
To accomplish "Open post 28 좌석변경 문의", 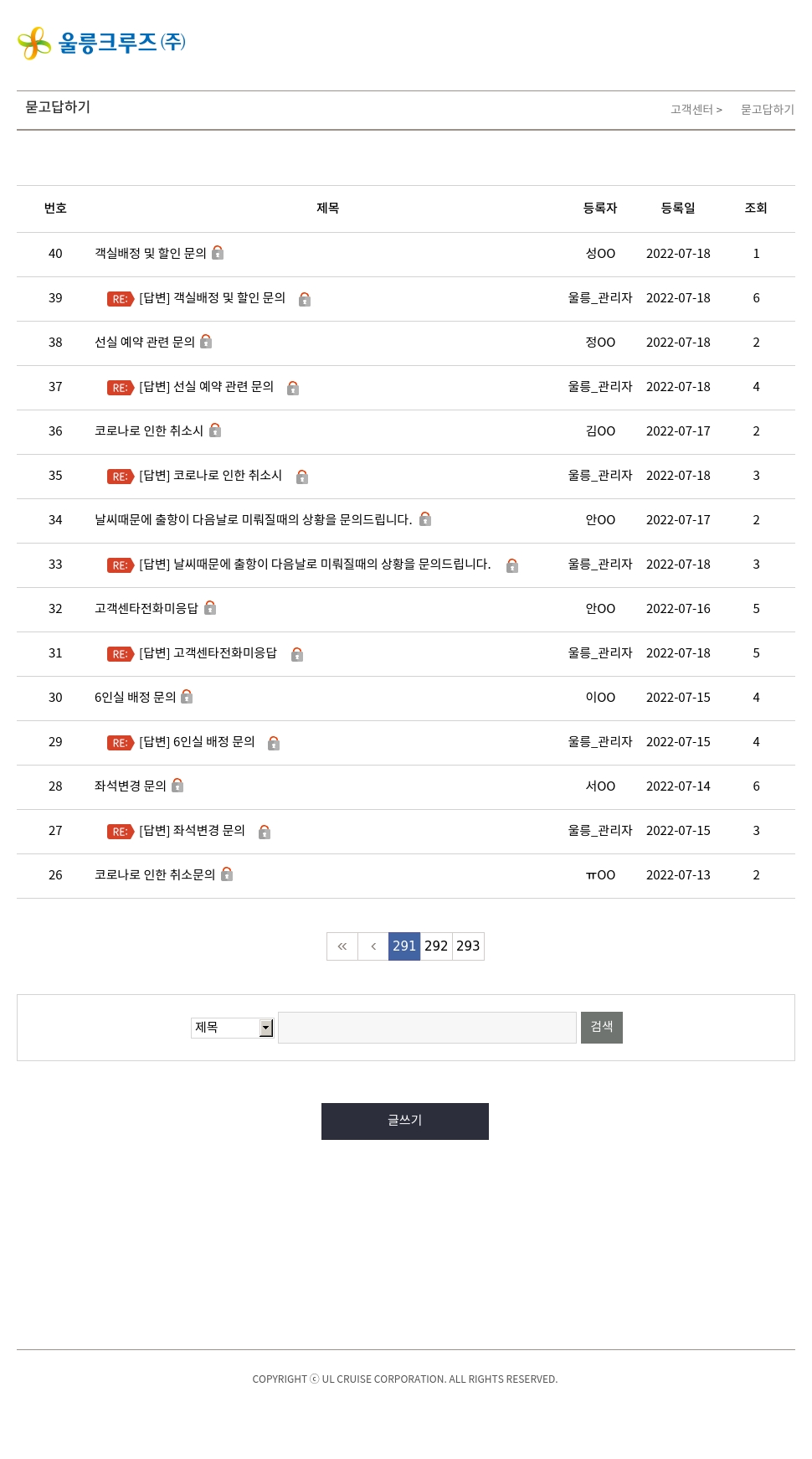I will 131,786.
